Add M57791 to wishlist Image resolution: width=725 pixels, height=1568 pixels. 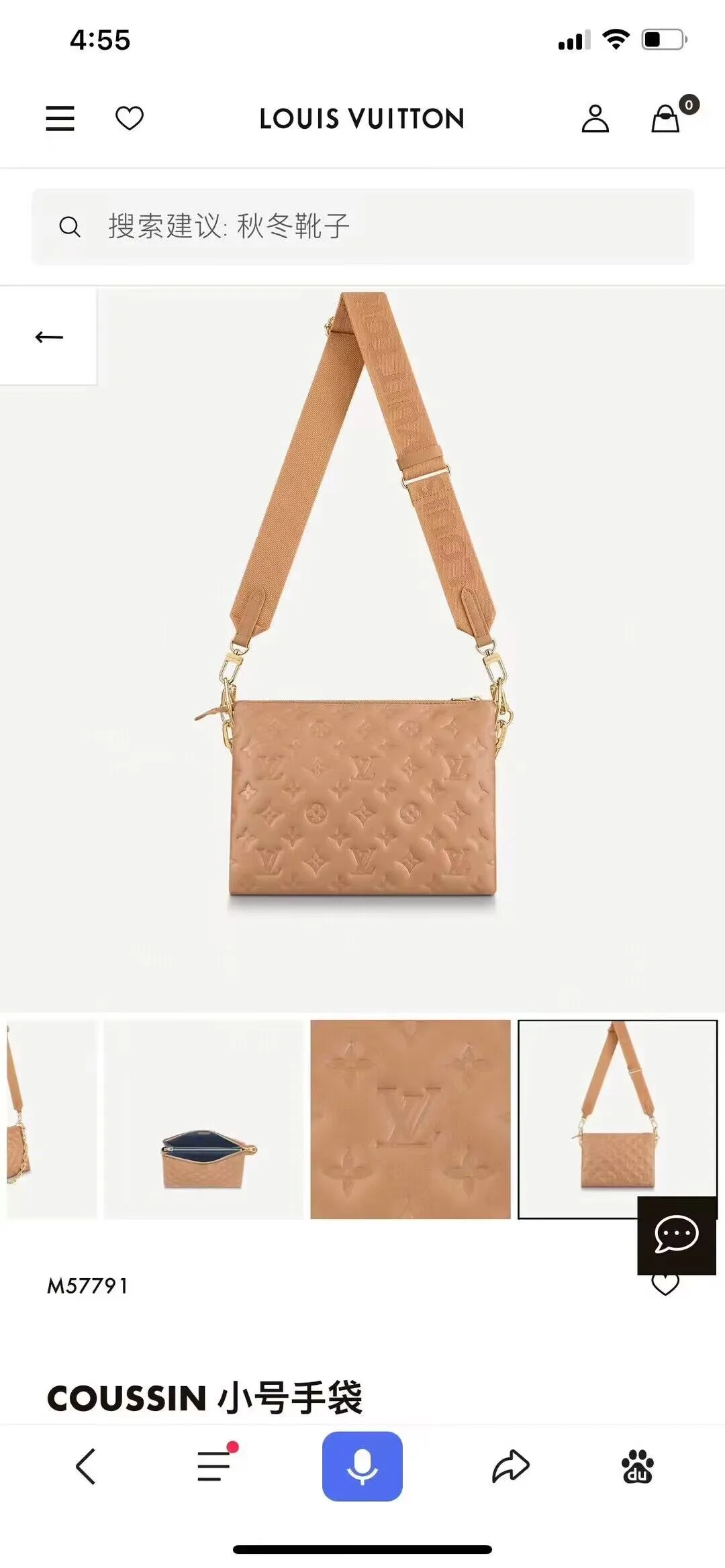pyautogui.click(x=665, y=1285)
